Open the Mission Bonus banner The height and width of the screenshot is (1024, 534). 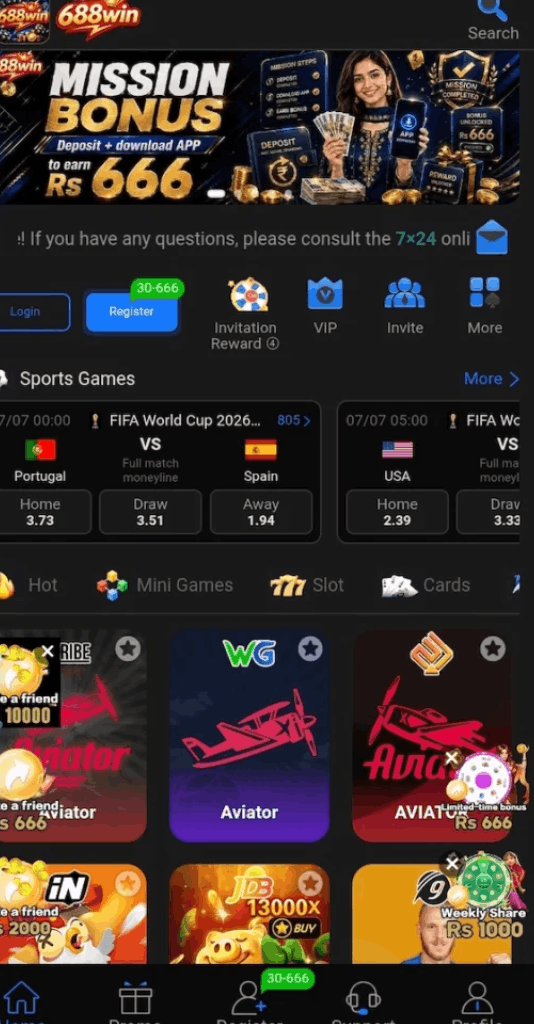[x=260, y=127]
